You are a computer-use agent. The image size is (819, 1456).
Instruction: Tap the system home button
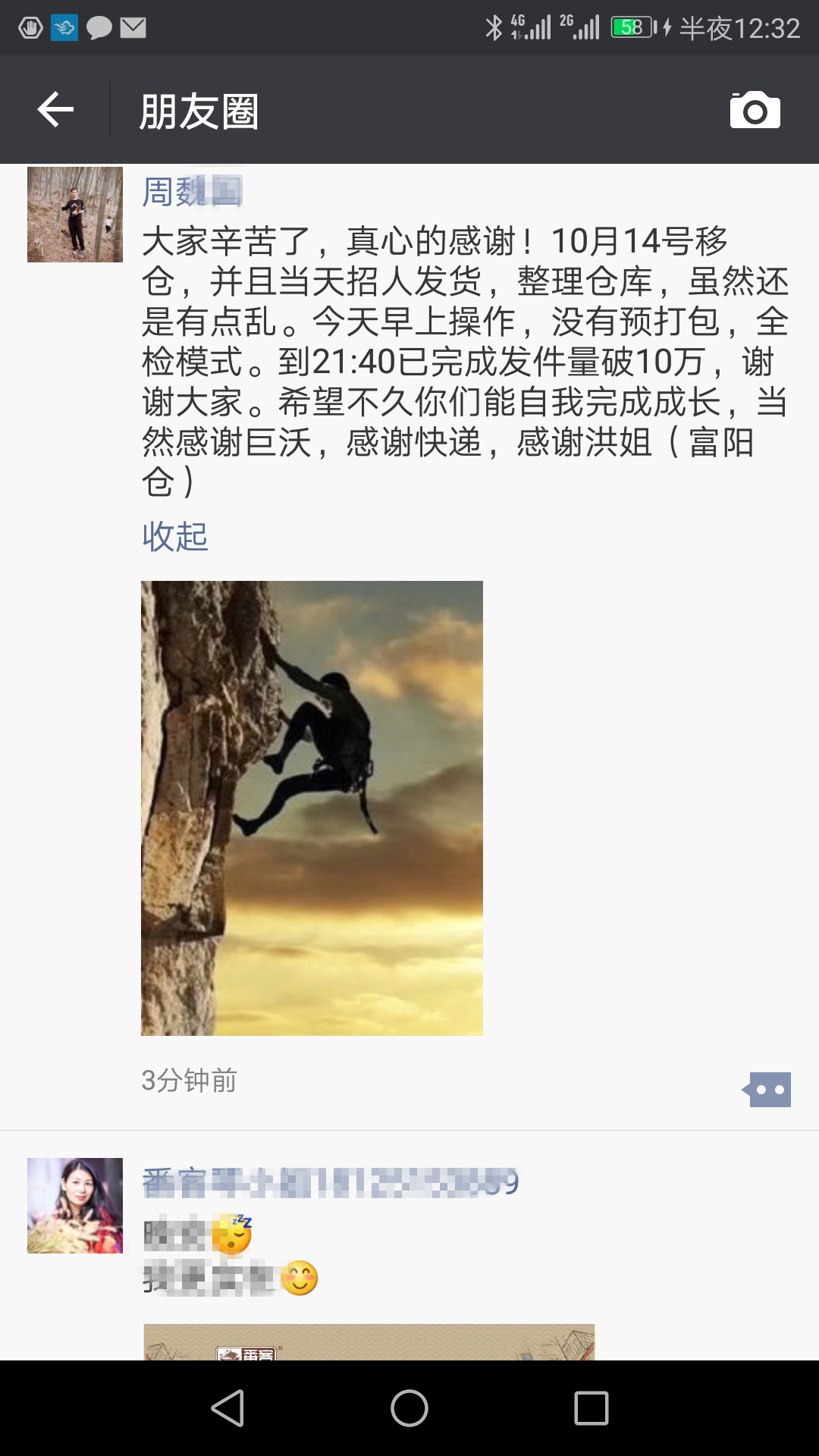pyautogui.click(x=409, y=1408)
